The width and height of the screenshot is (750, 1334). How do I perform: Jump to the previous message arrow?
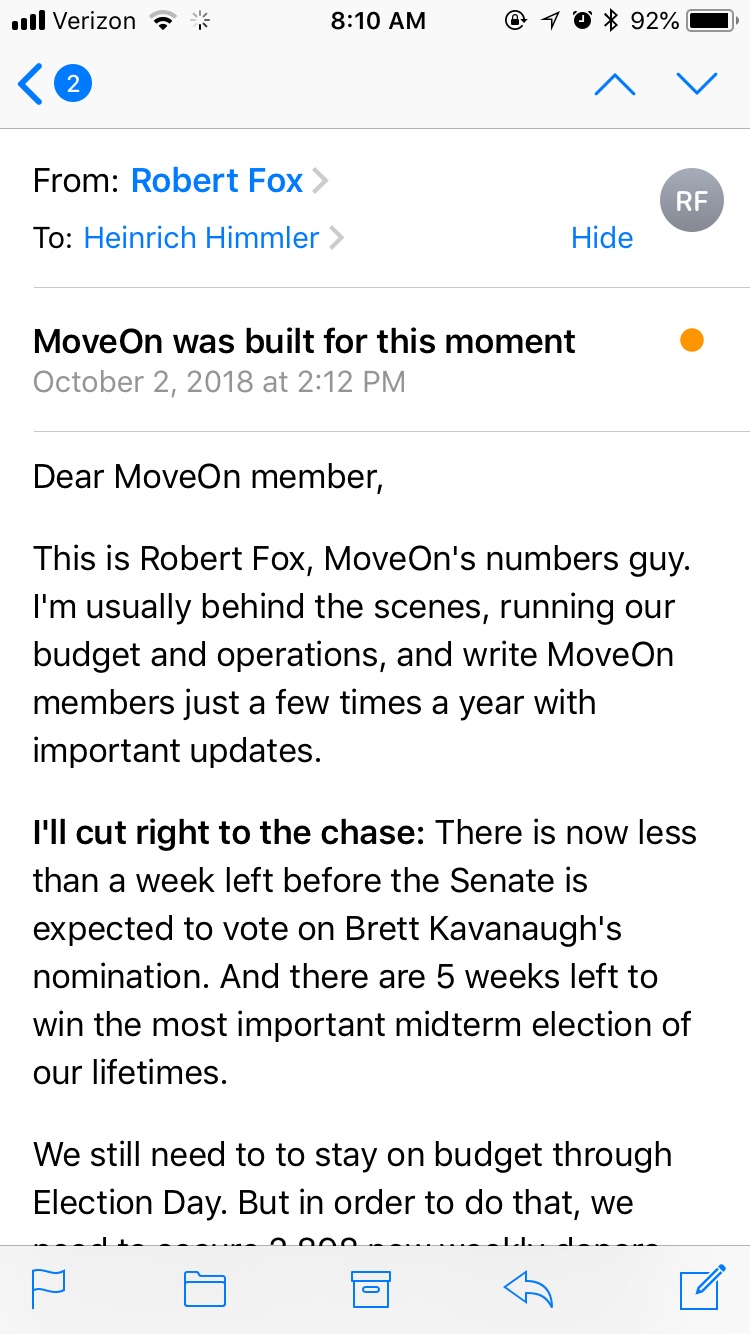[x=614, y=85]
